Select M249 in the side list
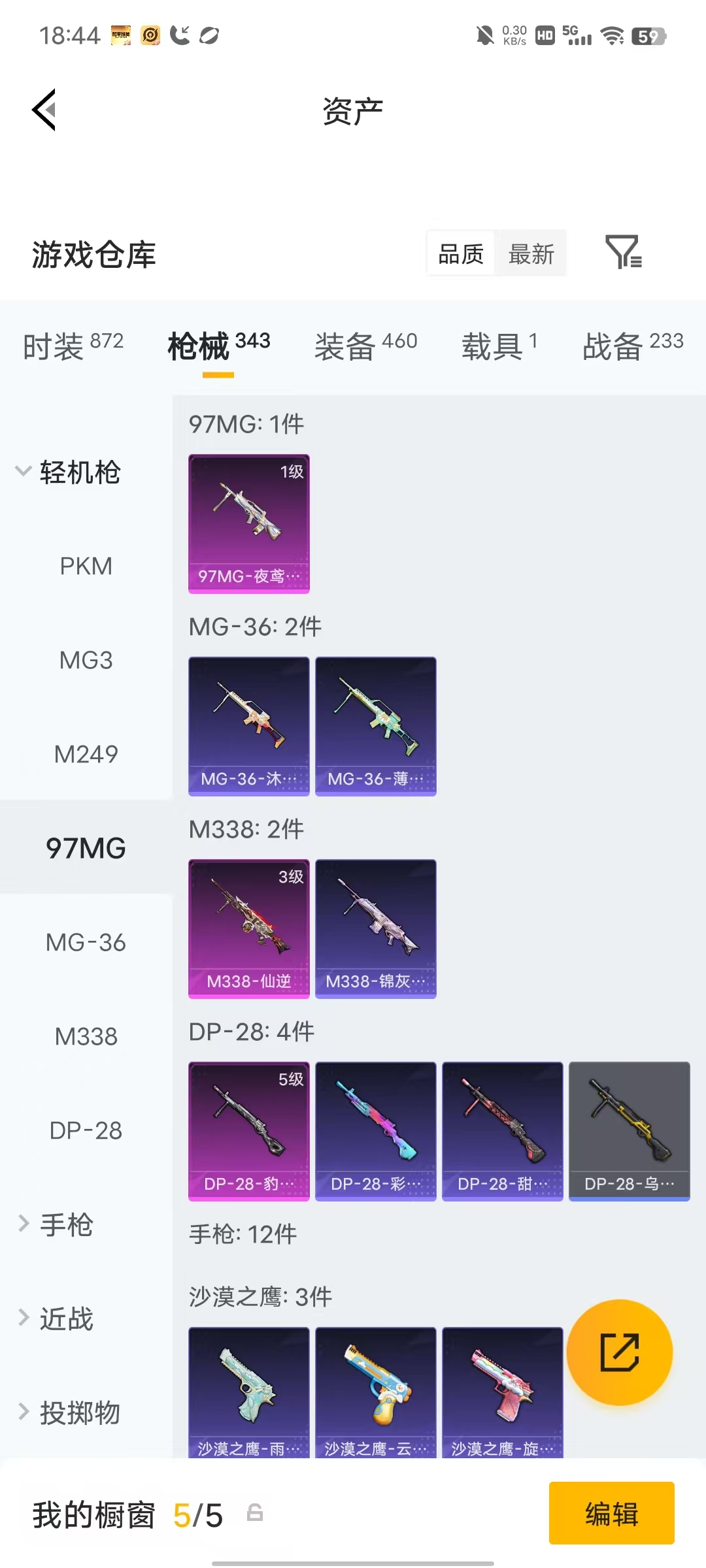The width and height of the screenshot is (706, 1568). pyautogui.click(x=86, y=754)
